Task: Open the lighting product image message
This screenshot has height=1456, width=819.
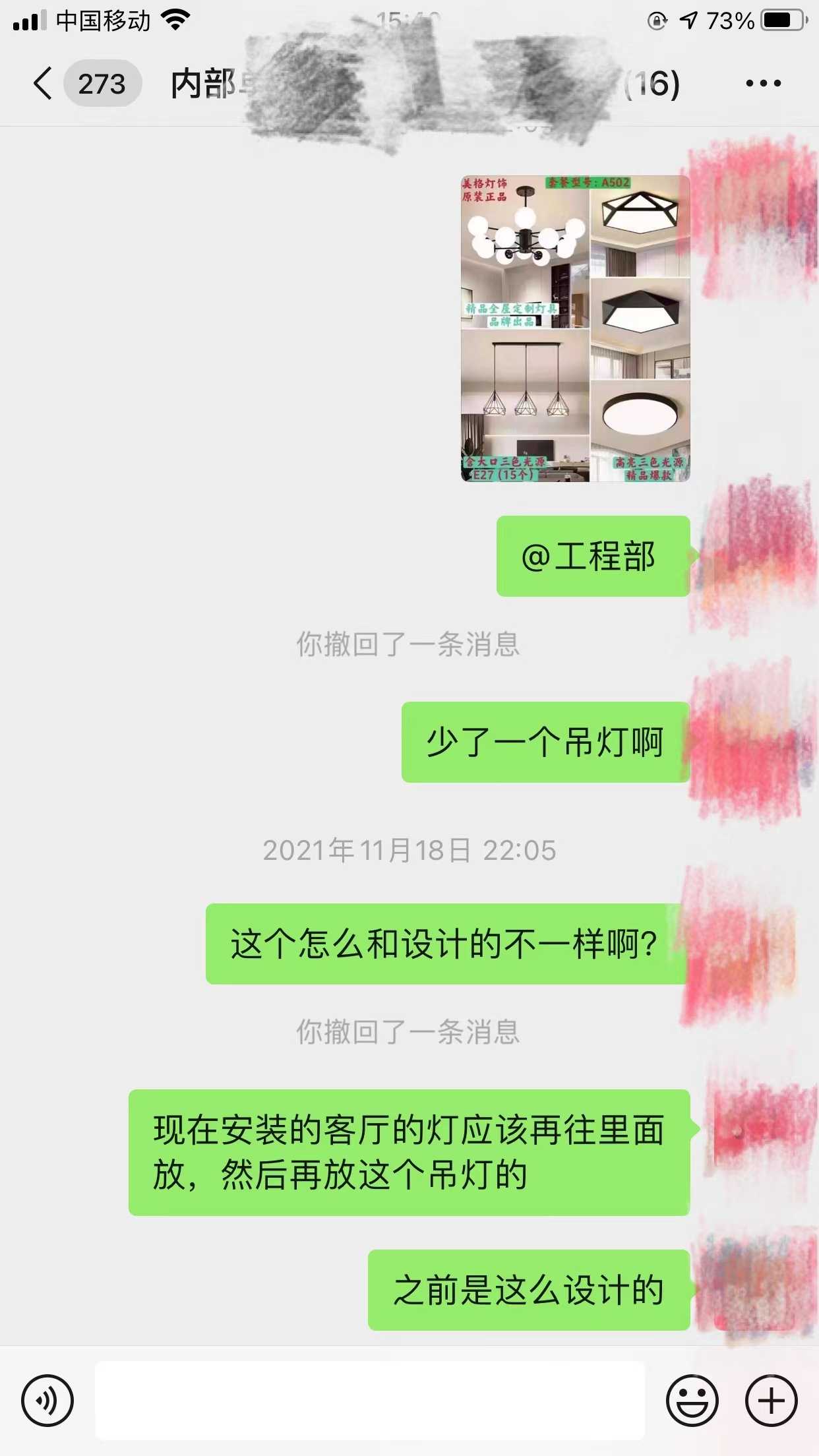Action: pyautogui.click(x=575, y=328)
